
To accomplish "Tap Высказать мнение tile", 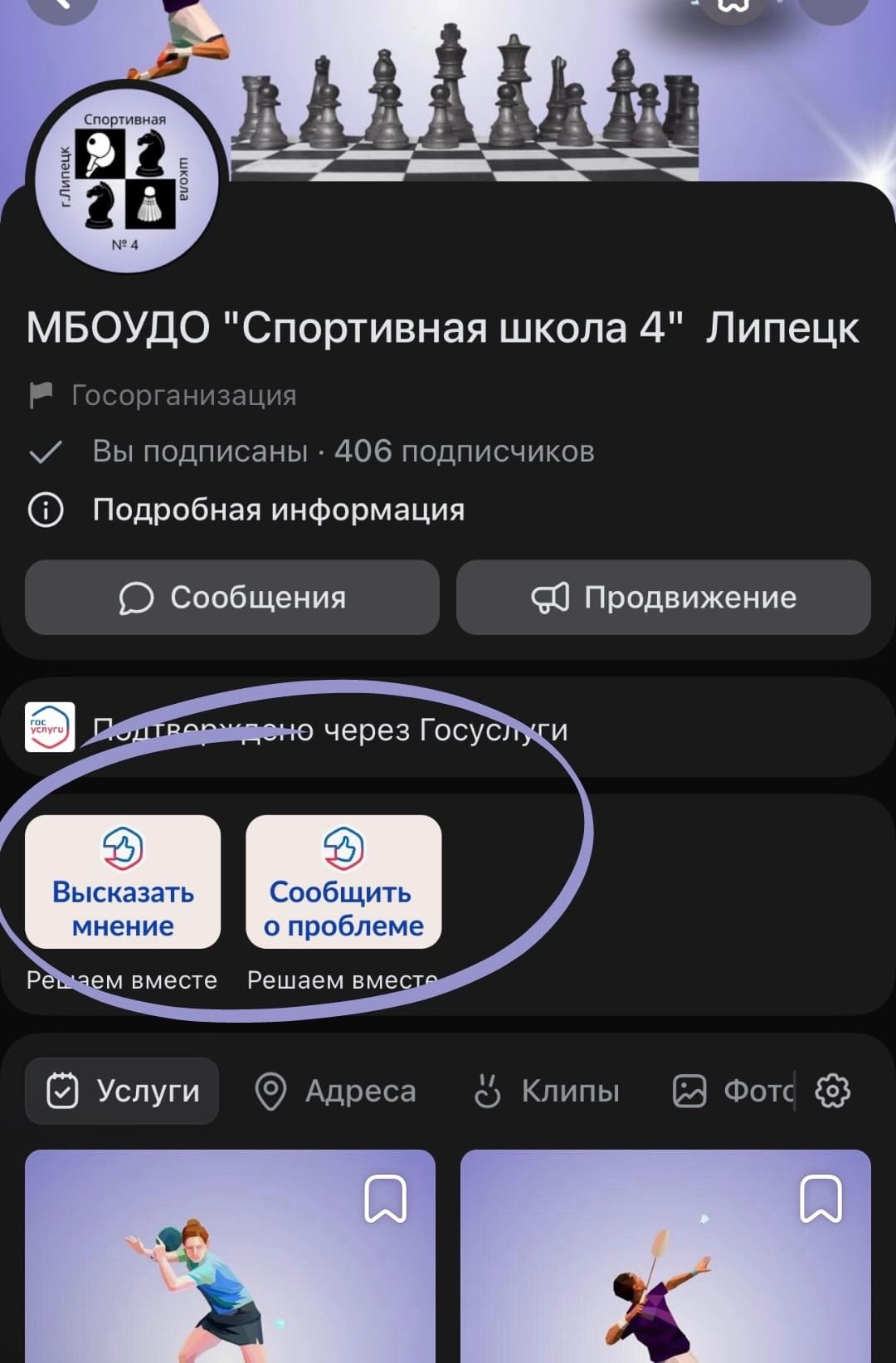I will 123,882.
